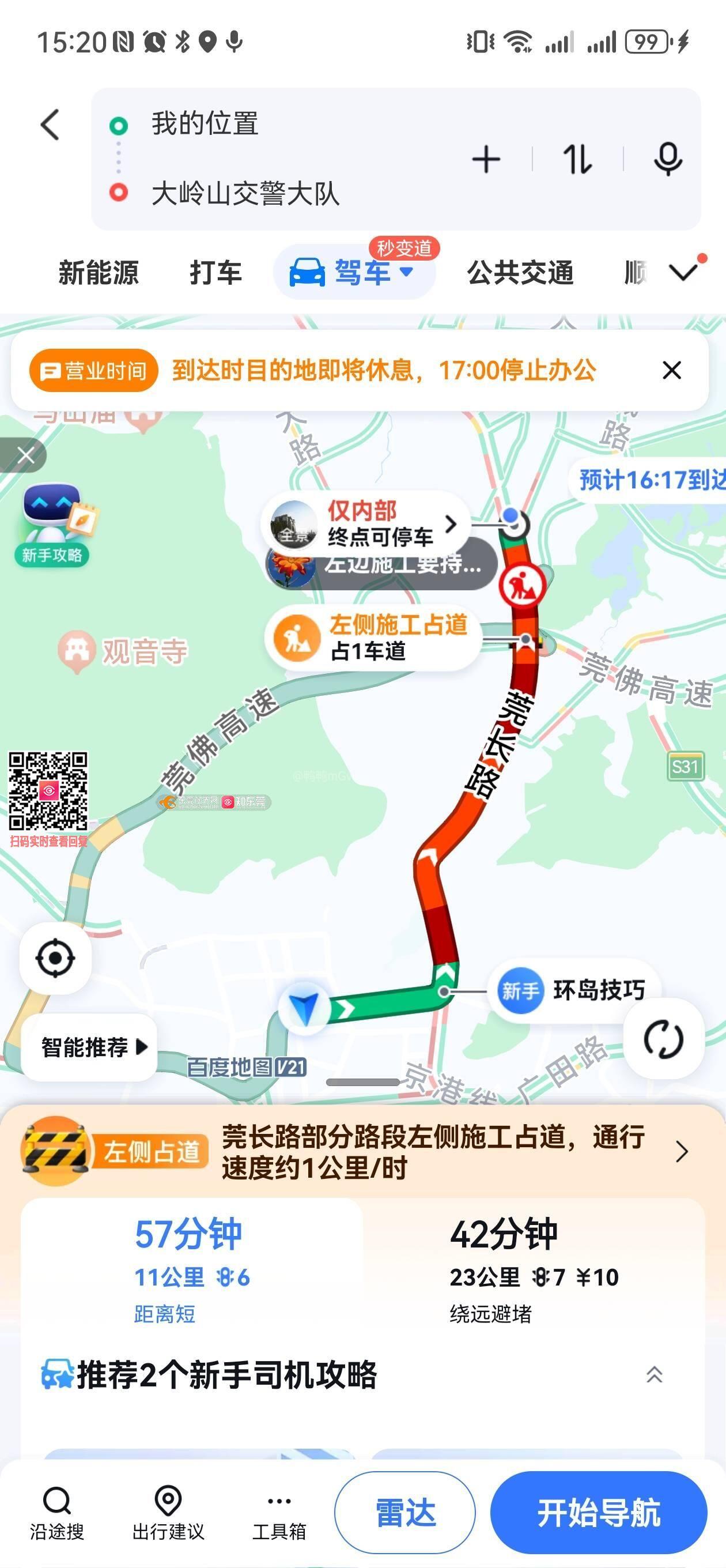The width and height of the screenshot is (726, 1568).
Task: Change destination 大岭山交警大队
Action: coord(245,194)
